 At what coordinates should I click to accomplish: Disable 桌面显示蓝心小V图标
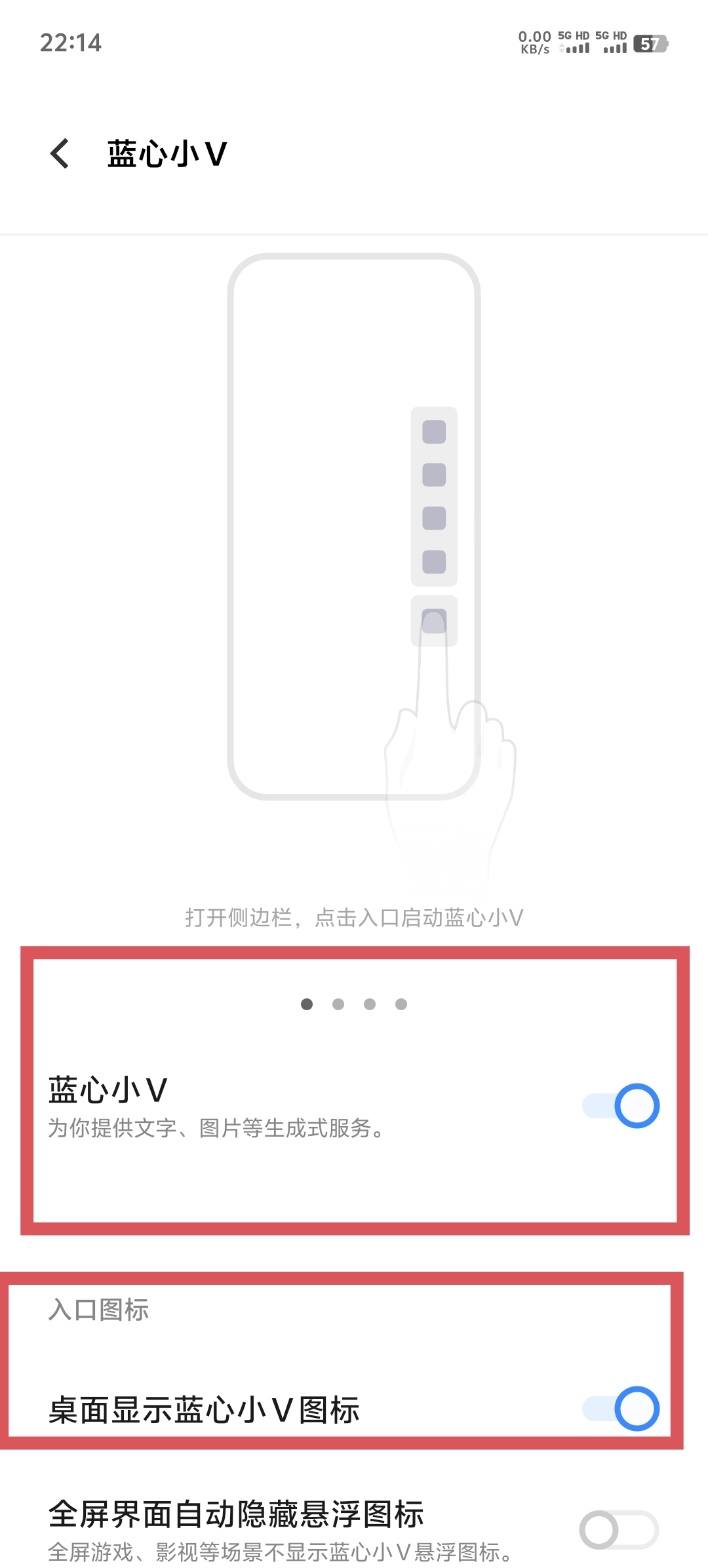click(x=621, y=1409)
